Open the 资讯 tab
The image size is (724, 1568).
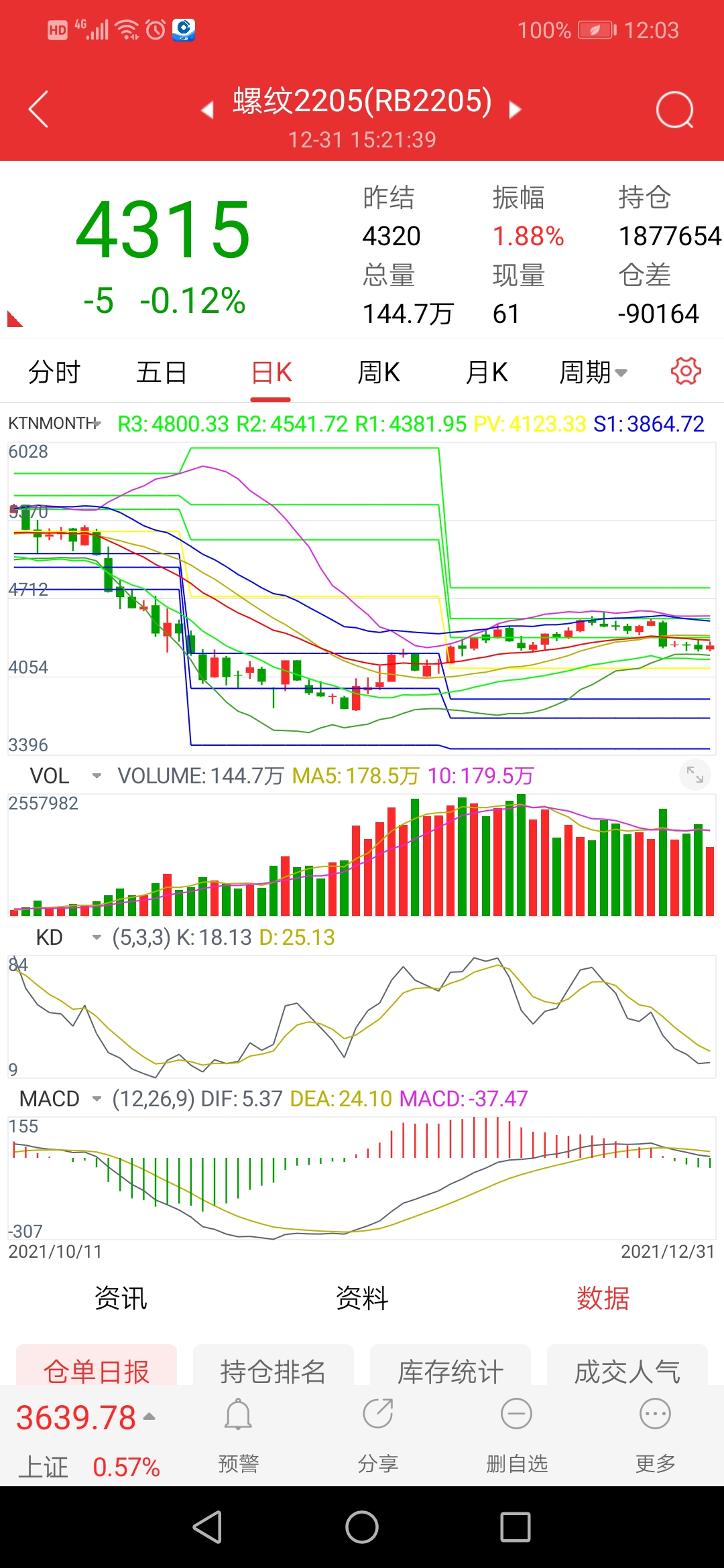click(x=121, y=1298)
